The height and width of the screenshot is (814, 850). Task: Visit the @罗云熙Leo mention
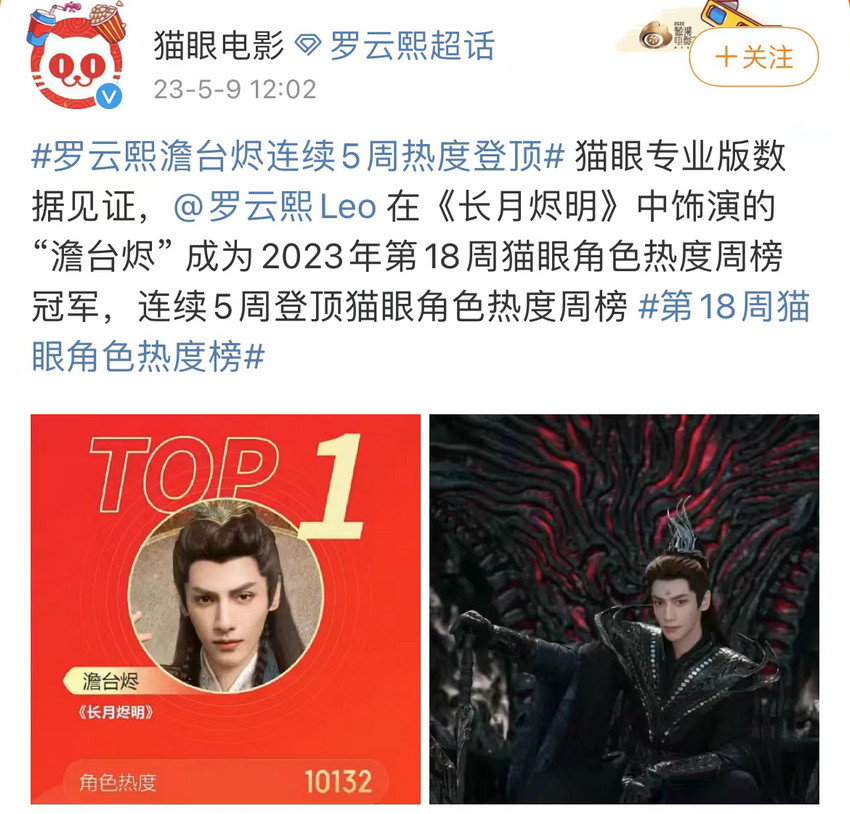click(x=275, y=208)
